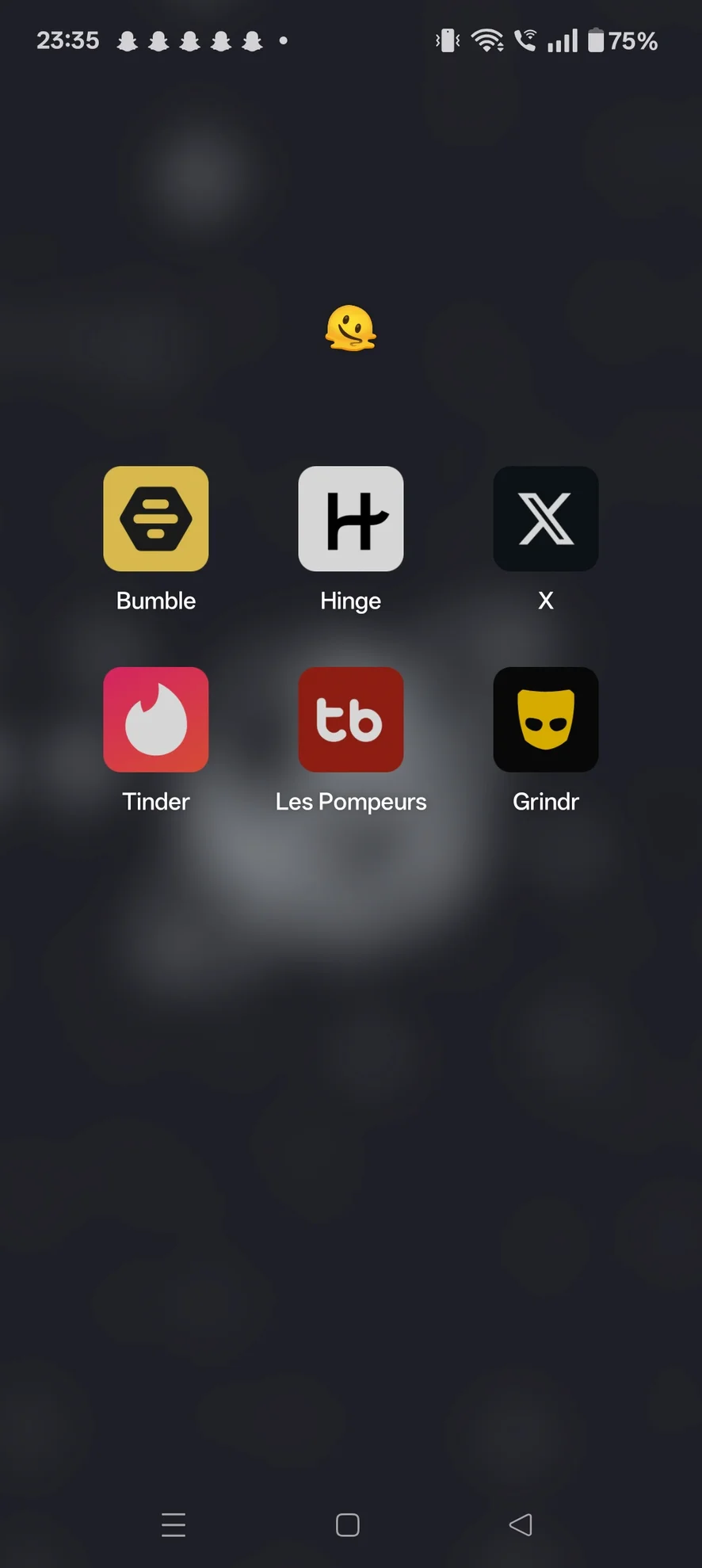Open the Bumble app

tap(156, 519)
